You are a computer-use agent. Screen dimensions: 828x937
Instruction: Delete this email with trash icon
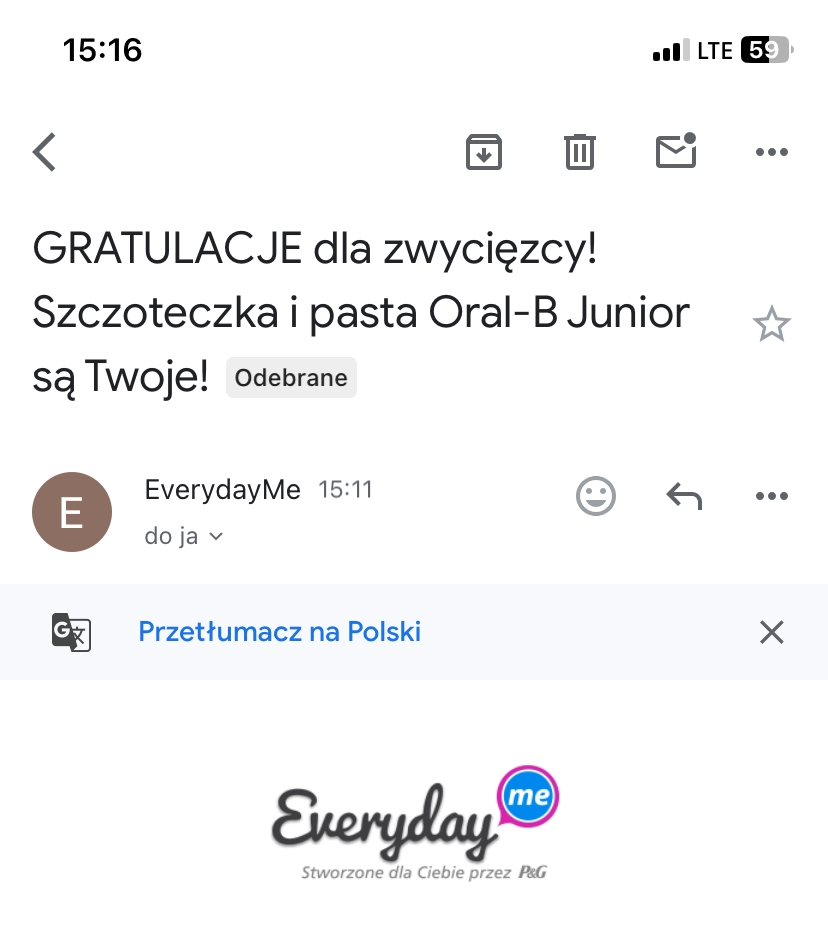[x=580, y=152]
